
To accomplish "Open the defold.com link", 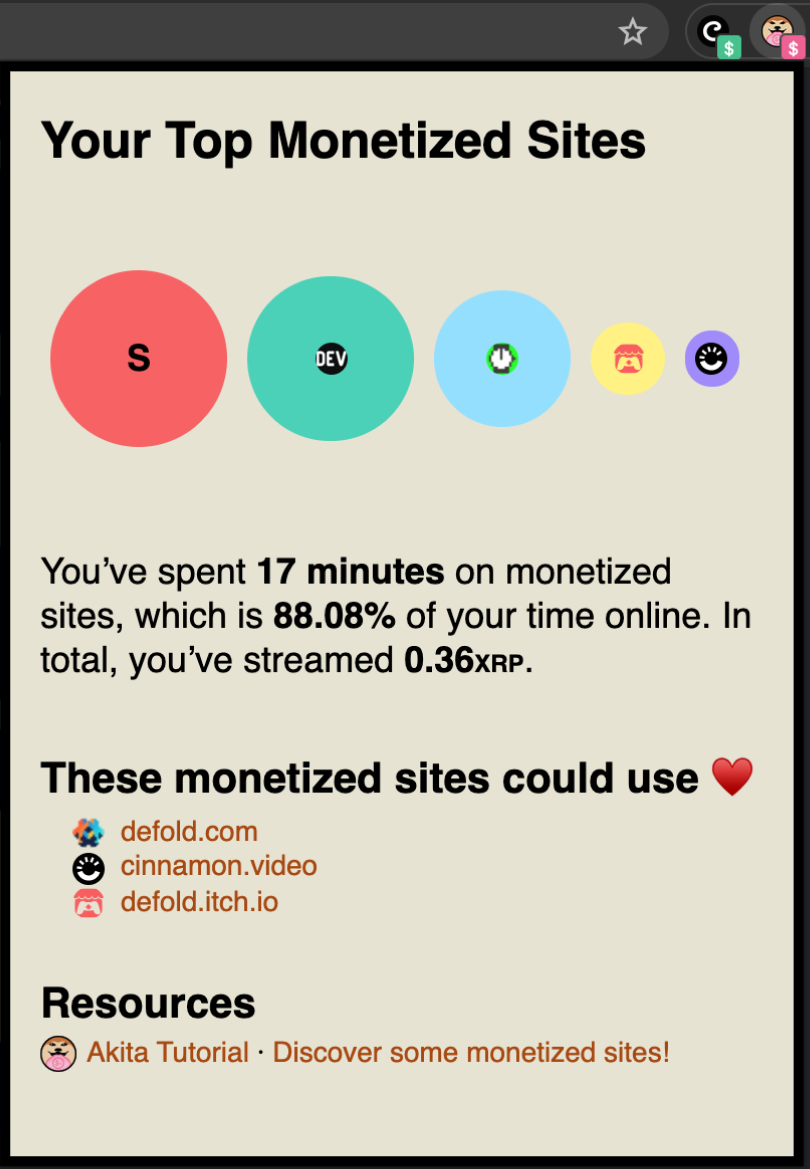I will (x=189, y=832).
